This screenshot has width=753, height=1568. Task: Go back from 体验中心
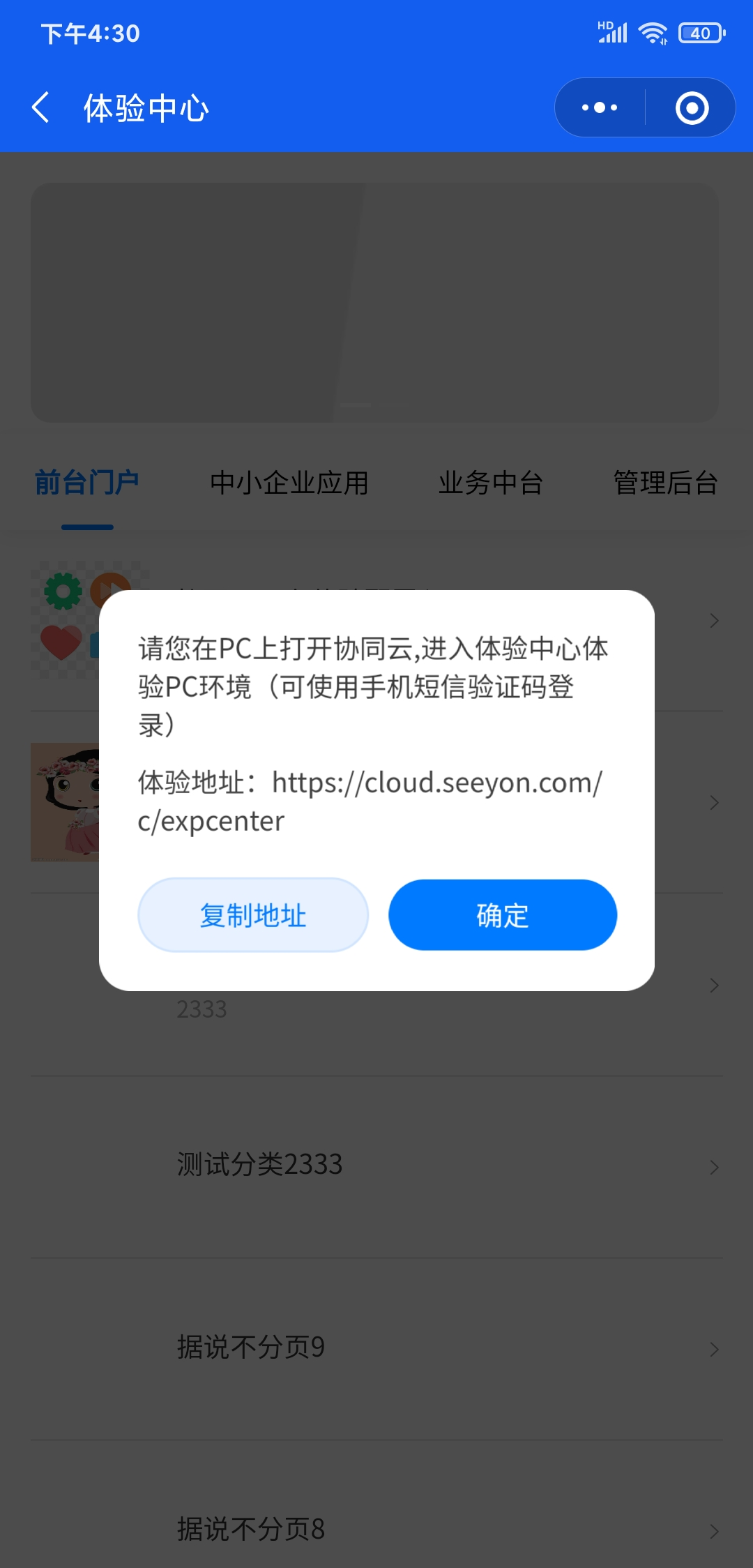tap(42, 108)
